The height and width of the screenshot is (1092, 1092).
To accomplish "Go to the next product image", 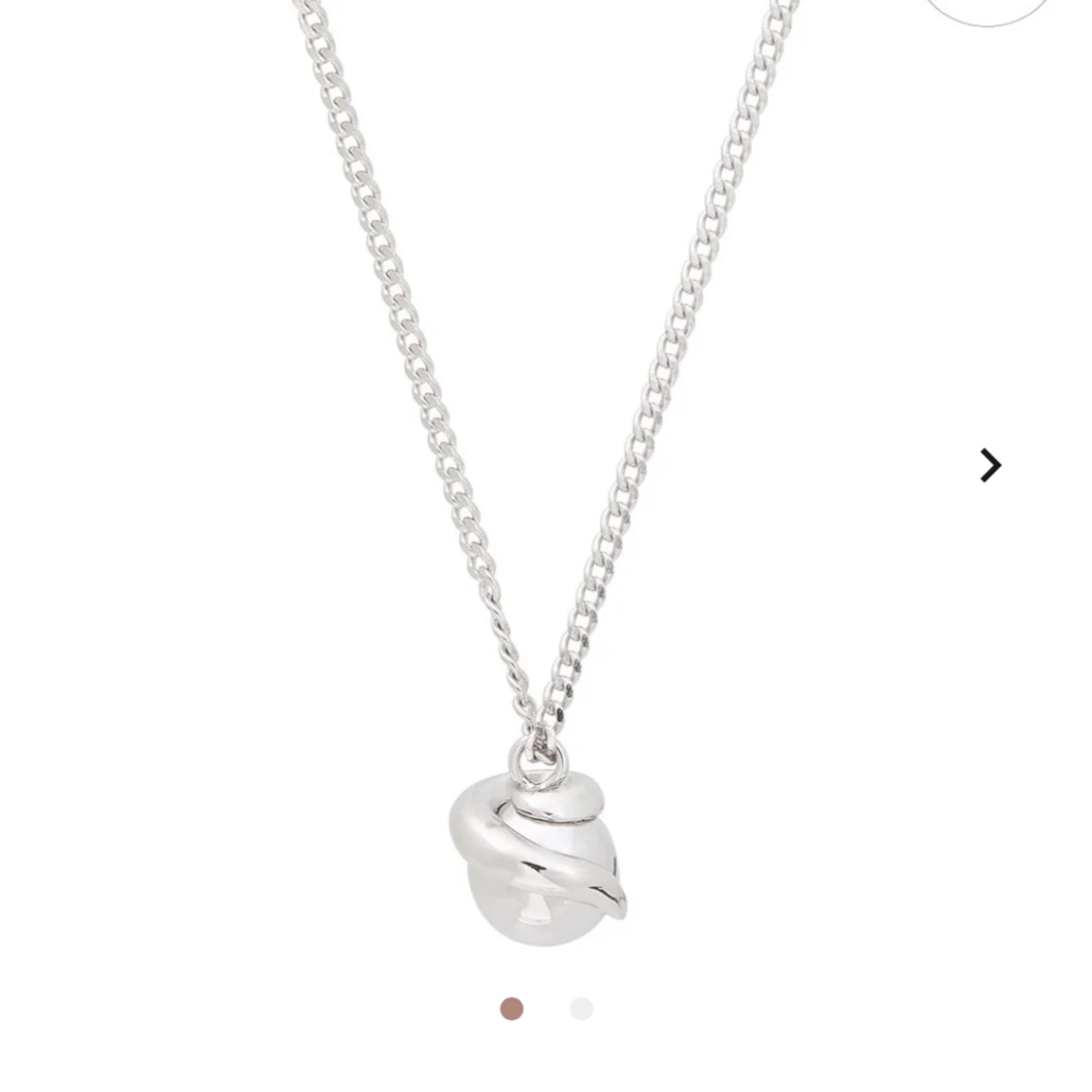I will pos(989,466).
